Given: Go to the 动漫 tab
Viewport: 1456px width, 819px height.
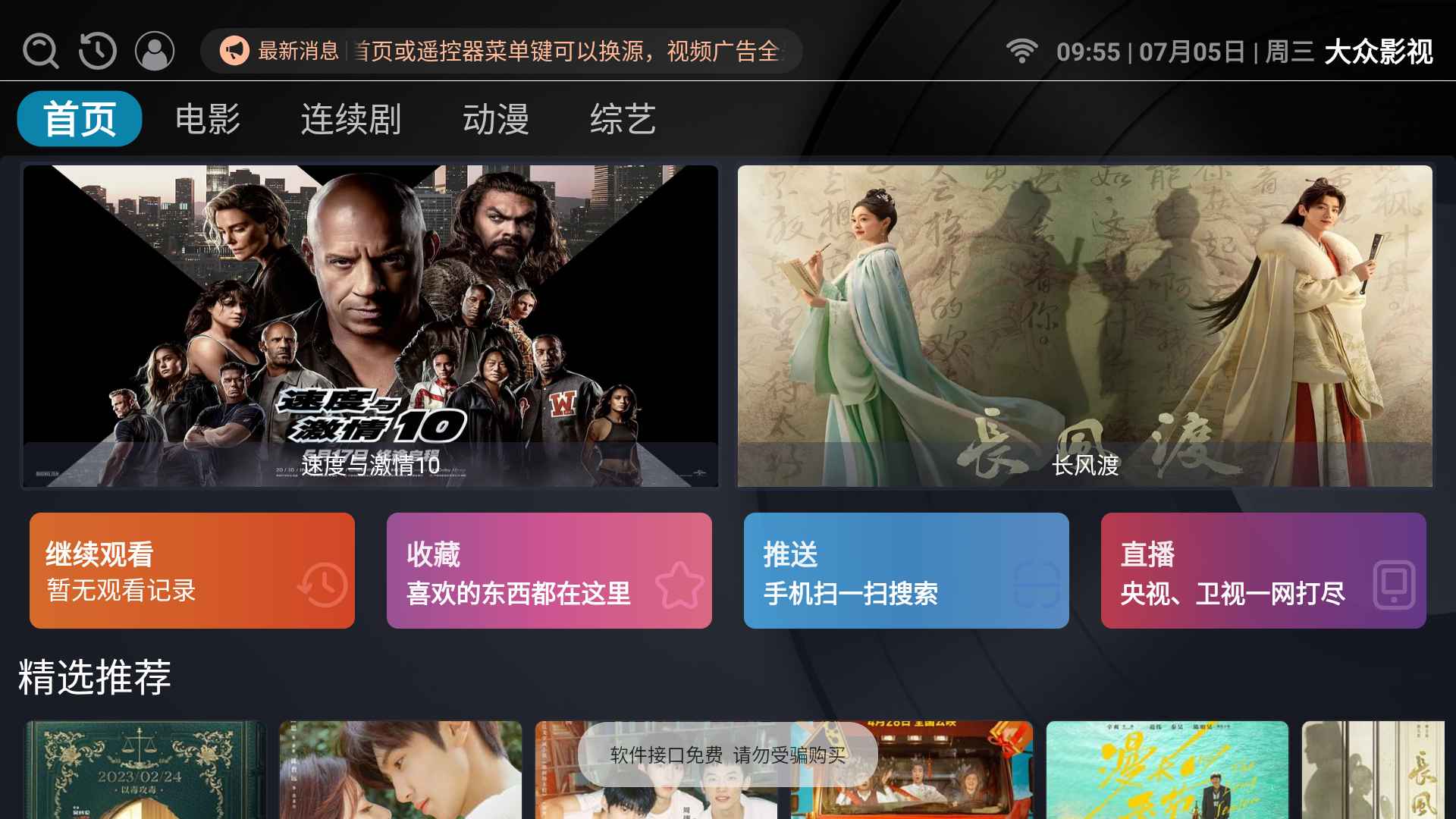Looking at the screenshot, I should pos(495,119).
